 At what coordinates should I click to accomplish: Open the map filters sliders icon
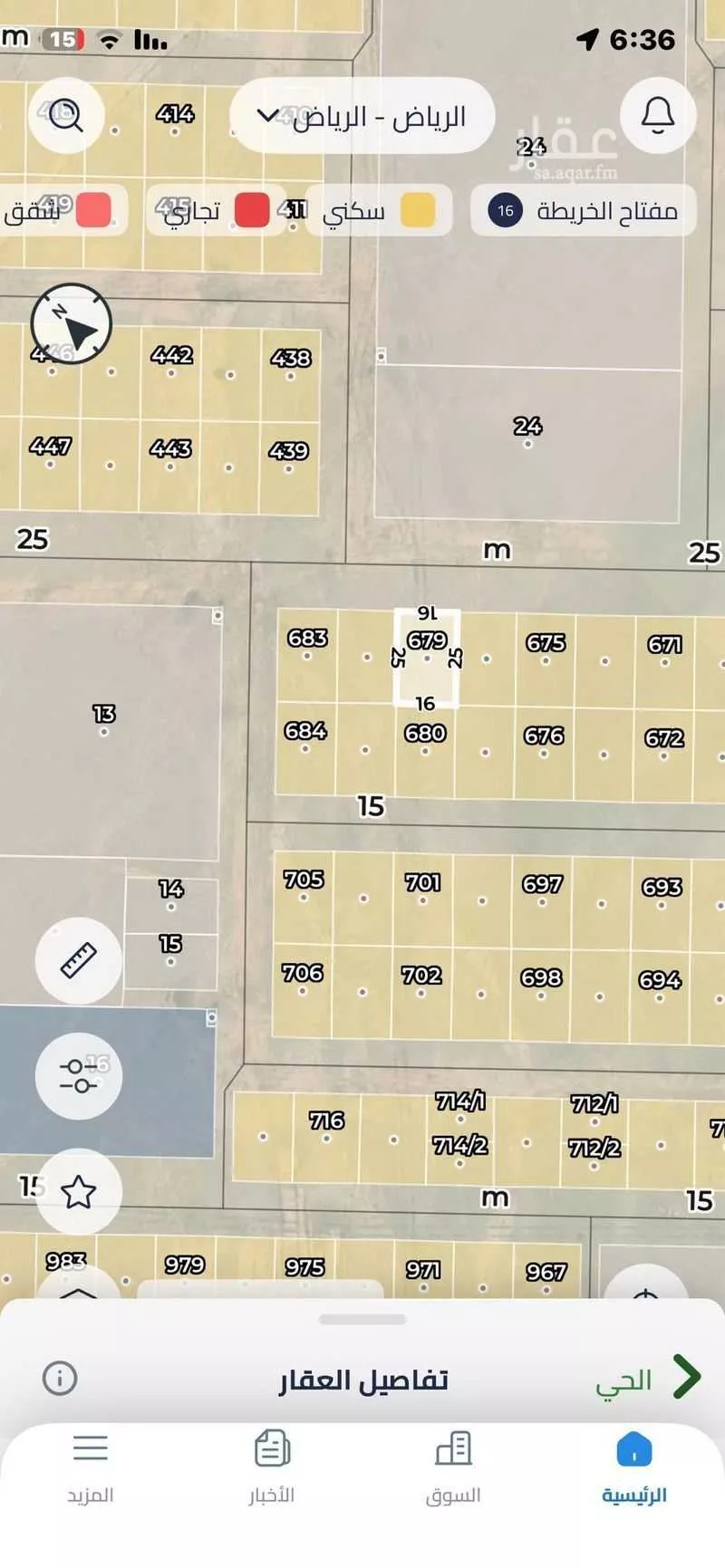tap(78, 1075)
